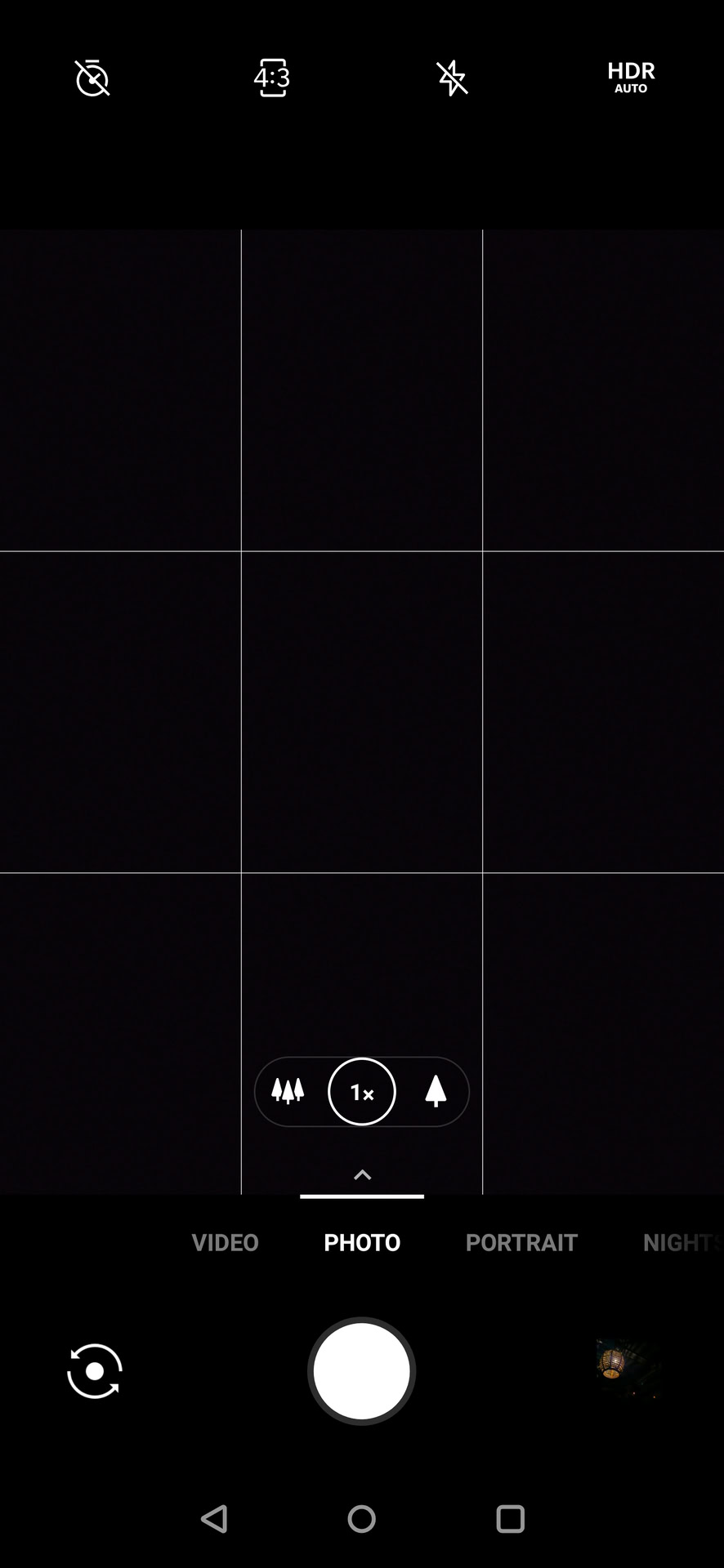This screenshot has height=1568, width=724.
Task: Toggle the flash setting
Action: point(452,78)
